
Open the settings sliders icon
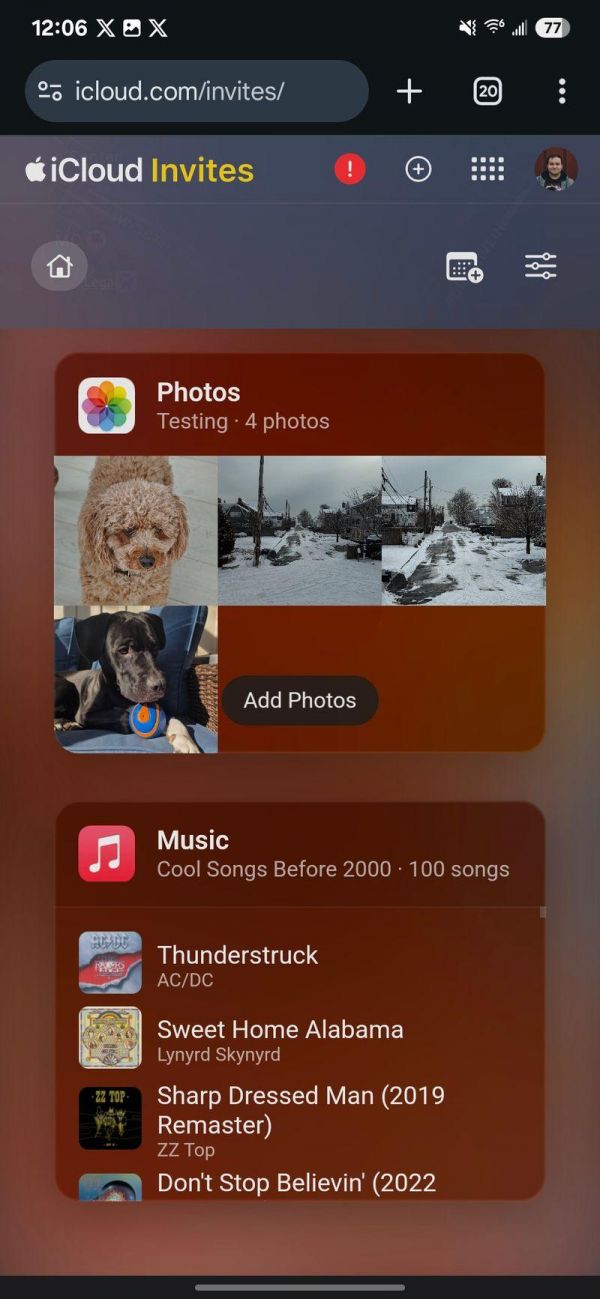click(540, 267)
